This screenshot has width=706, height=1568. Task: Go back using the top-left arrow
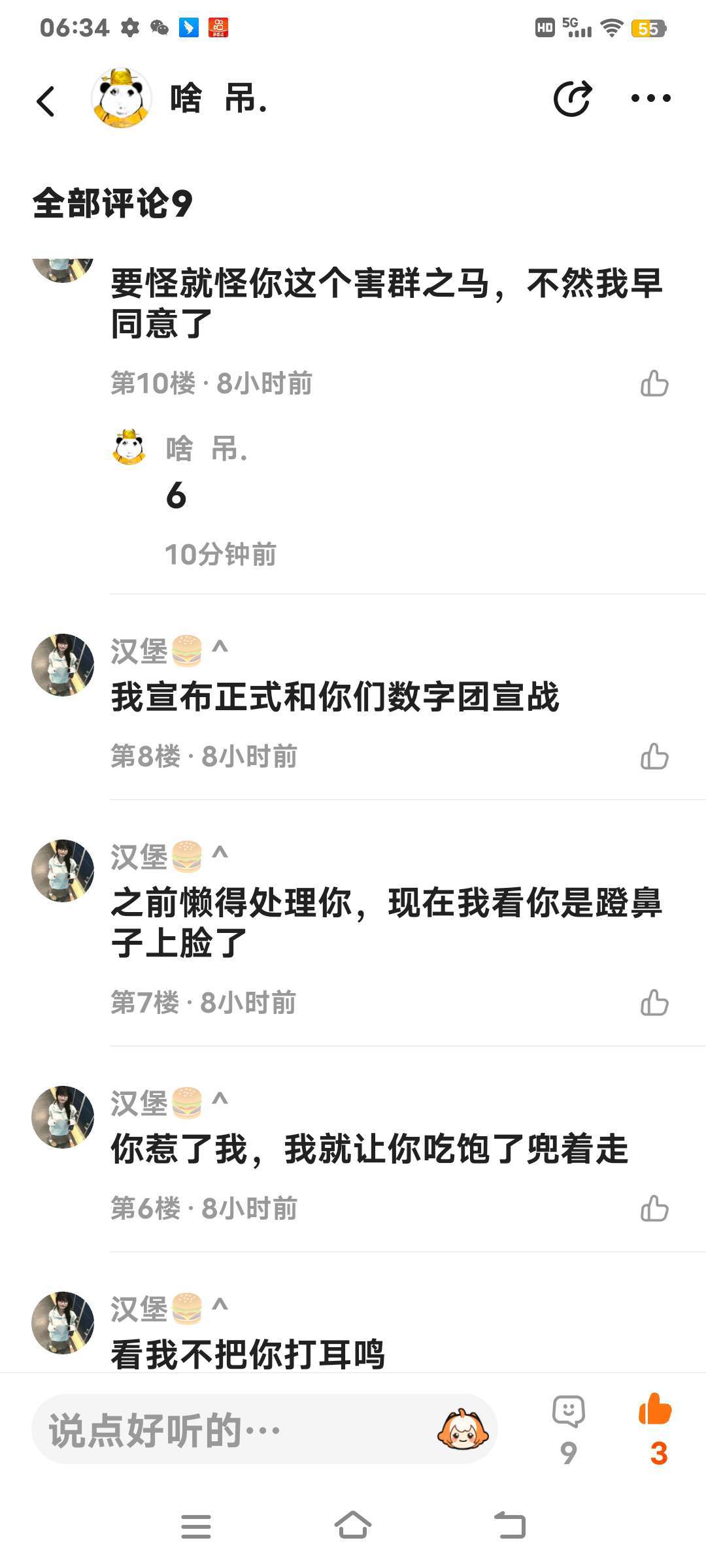click(46, 101)
